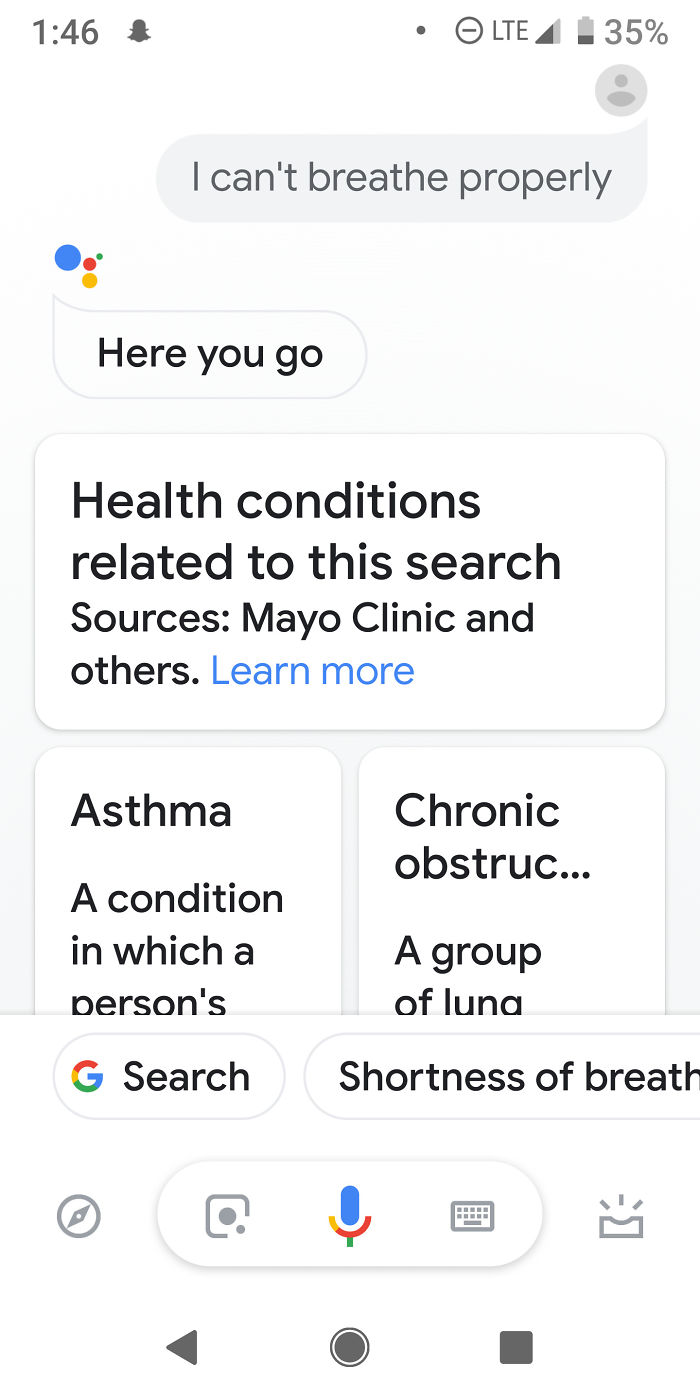Open the updates inbox icon
Viewport: 700px width, 1400px height.
coord(621,1217)
